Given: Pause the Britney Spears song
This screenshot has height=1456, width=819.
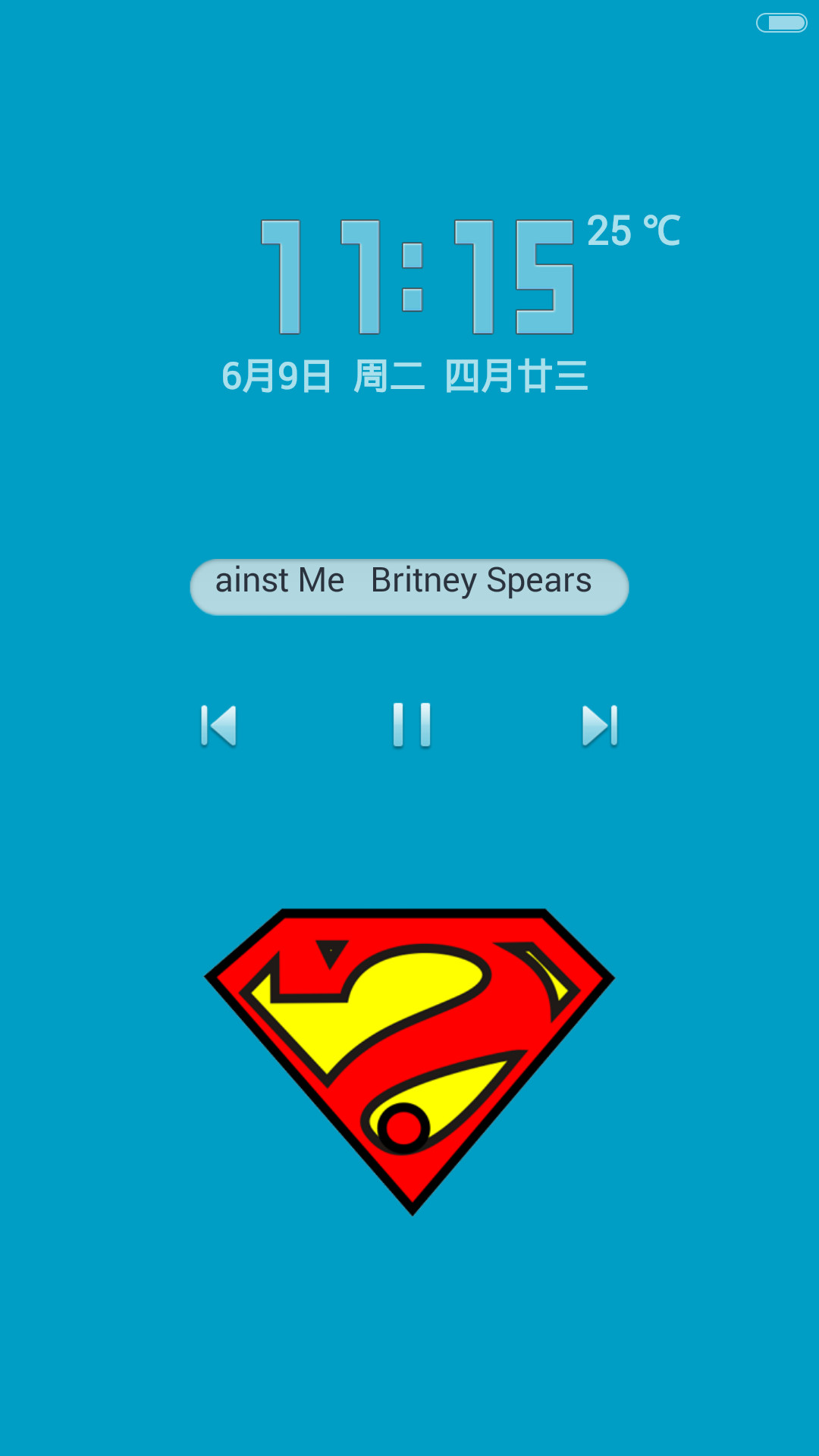Looking at the screenshot, I should pos(412,725).
